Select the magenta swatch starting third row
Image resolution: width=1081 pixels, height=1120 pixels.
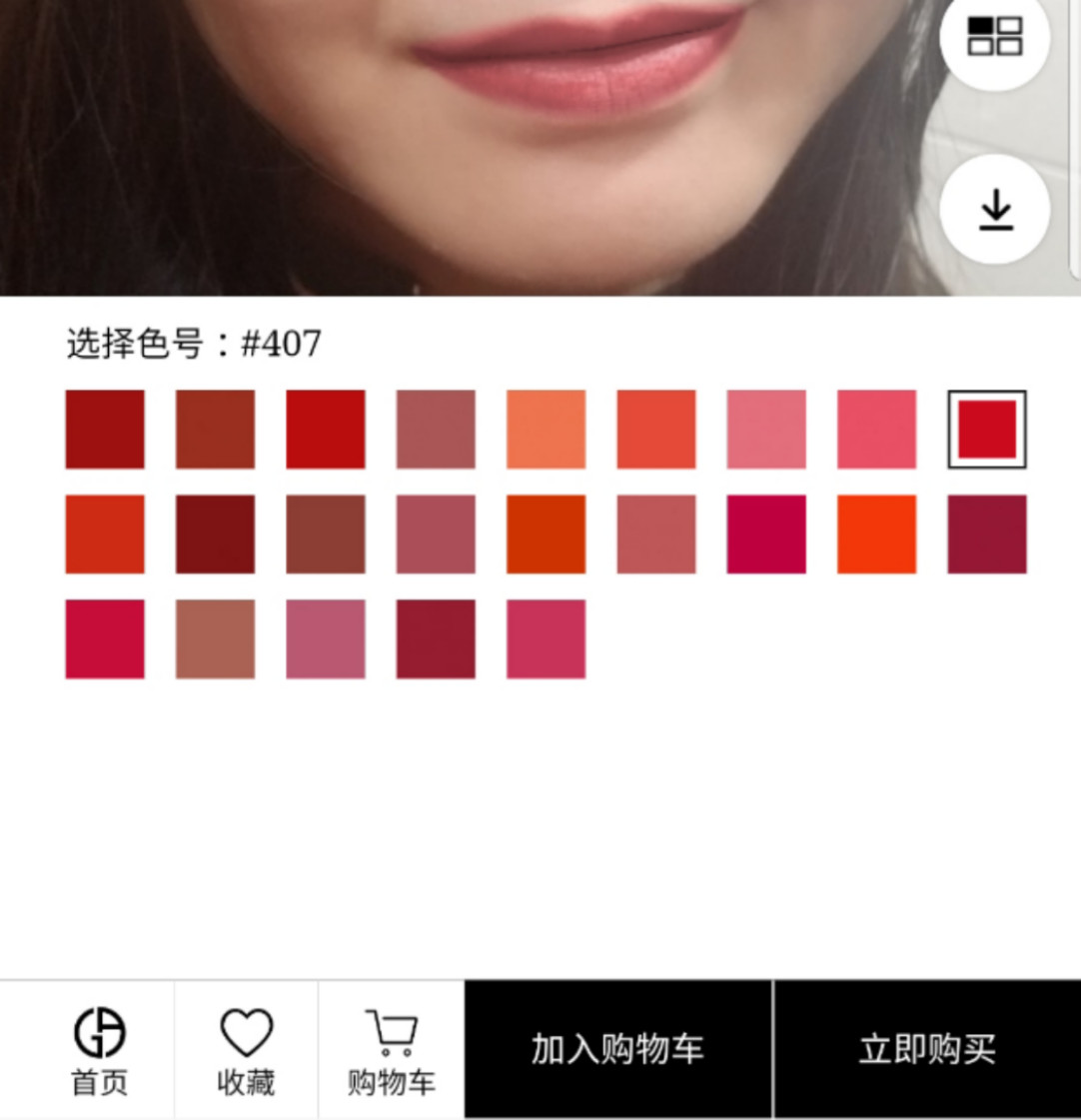[x=104, y=639]
